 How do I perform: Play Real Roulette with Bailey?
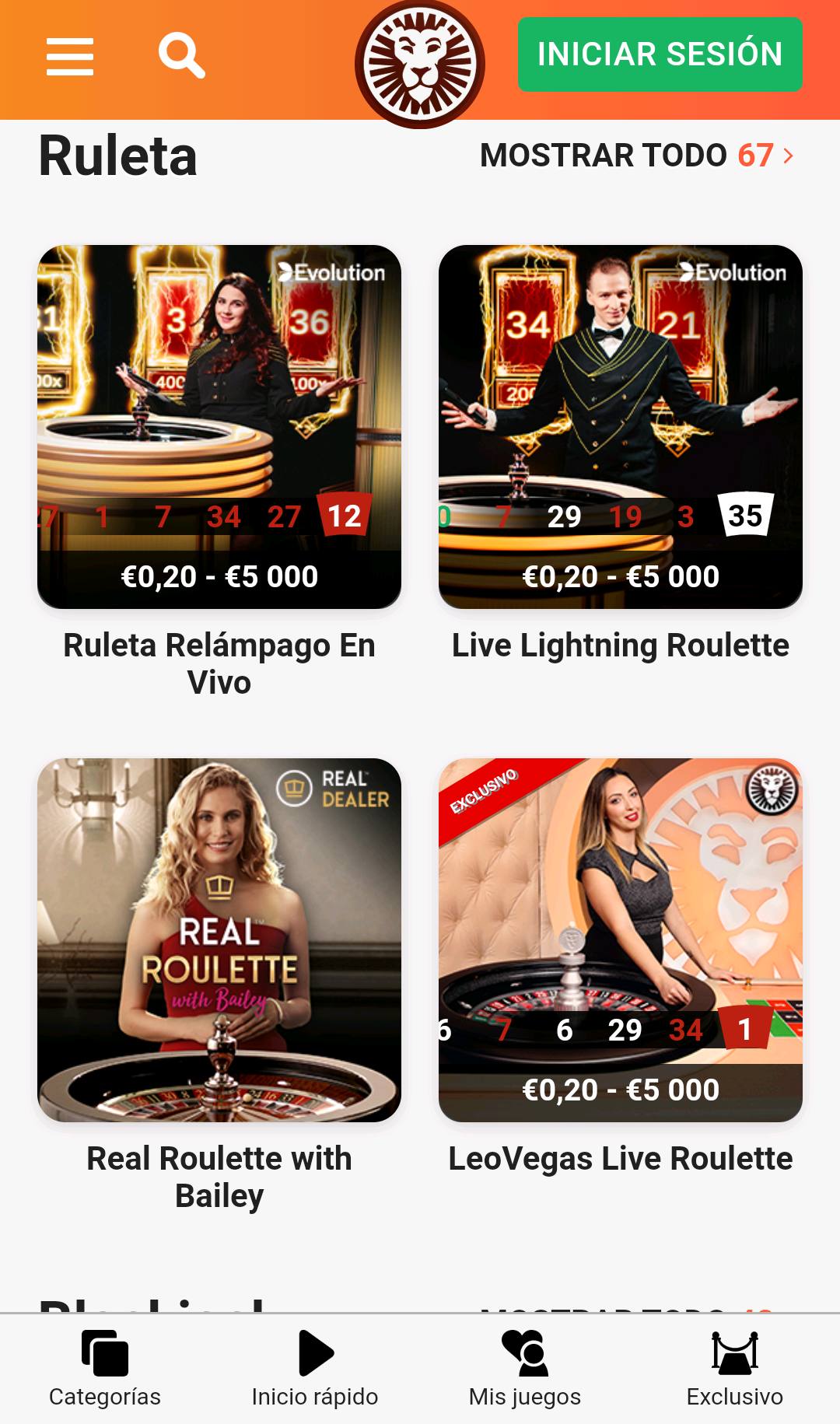point(219,939)
